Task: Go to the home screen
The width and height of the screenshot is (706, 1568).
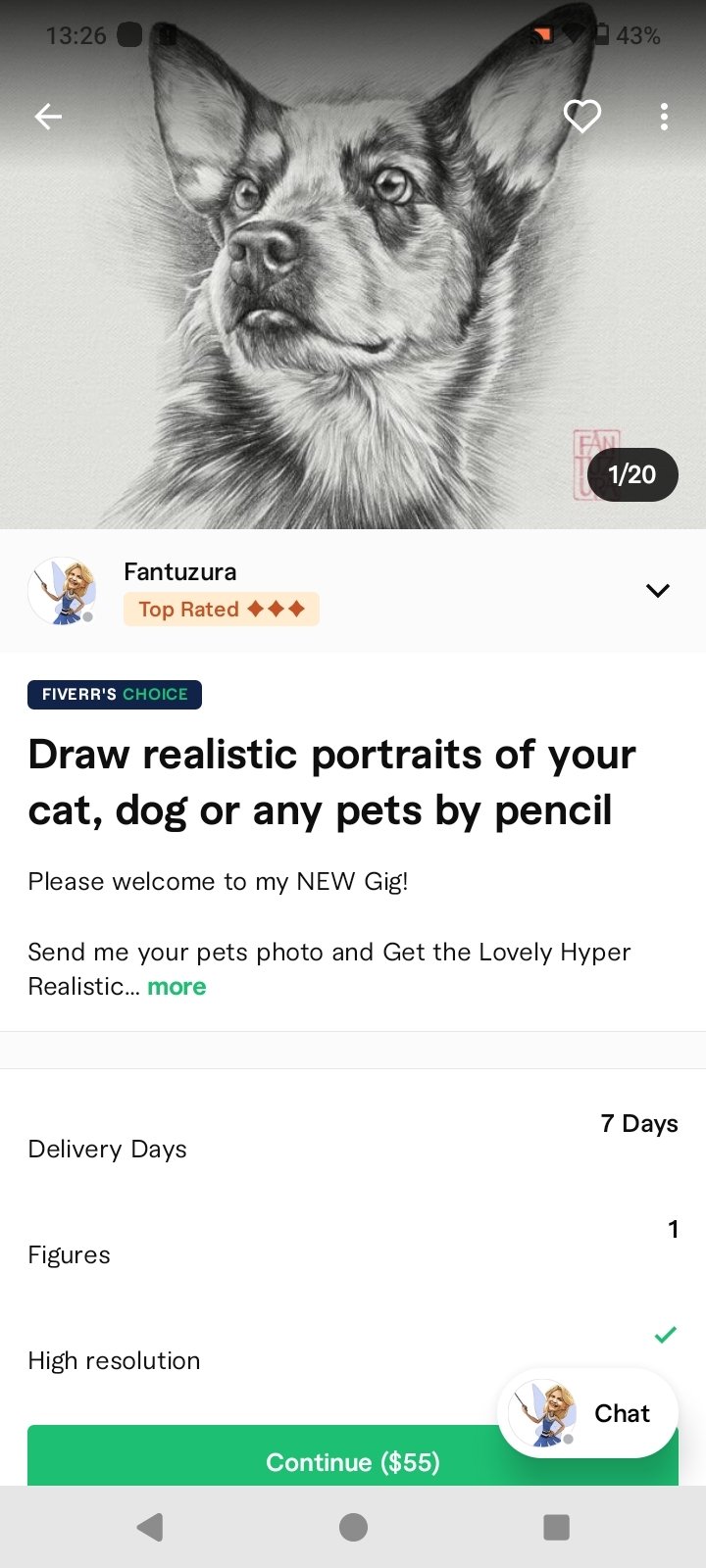Action: coord(353,1527)
